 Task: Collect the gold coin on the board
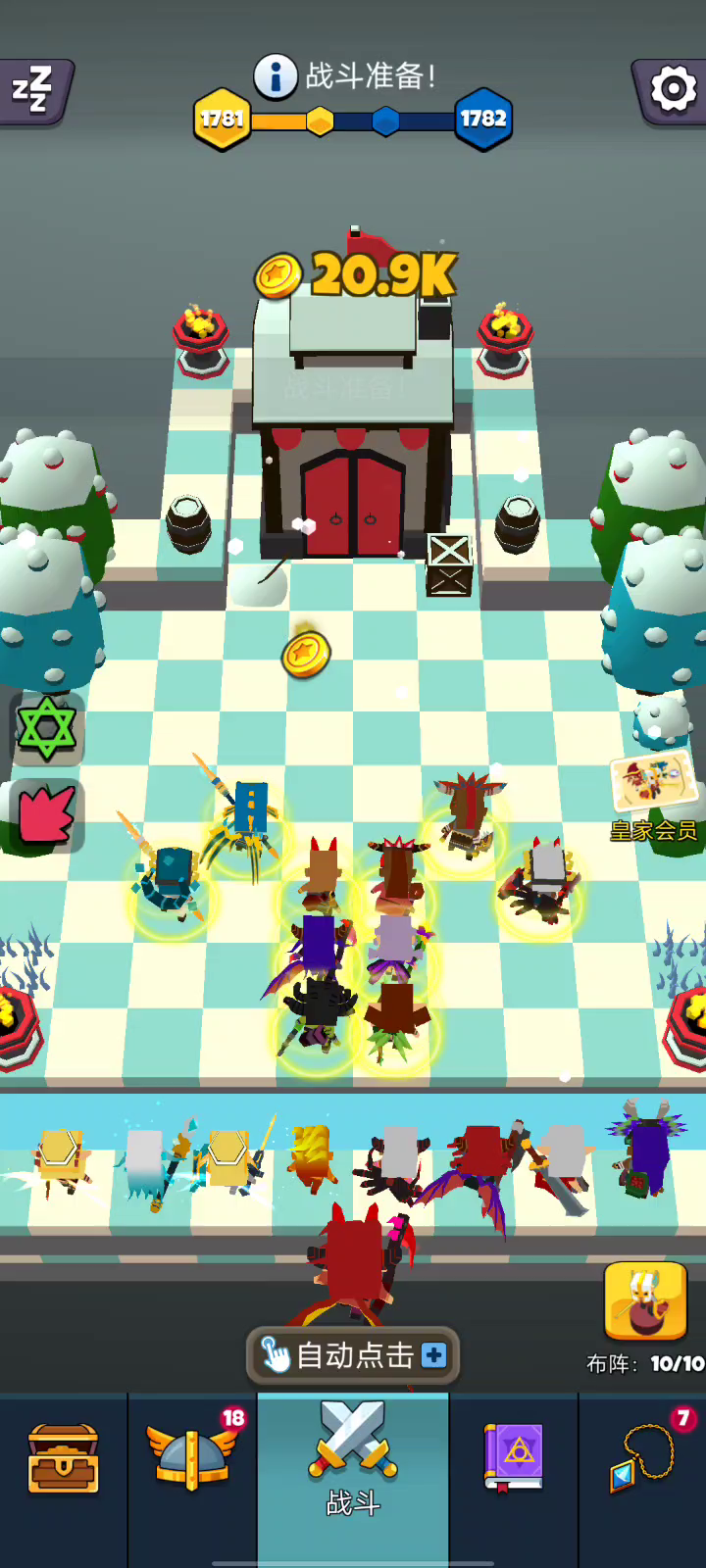306,651
